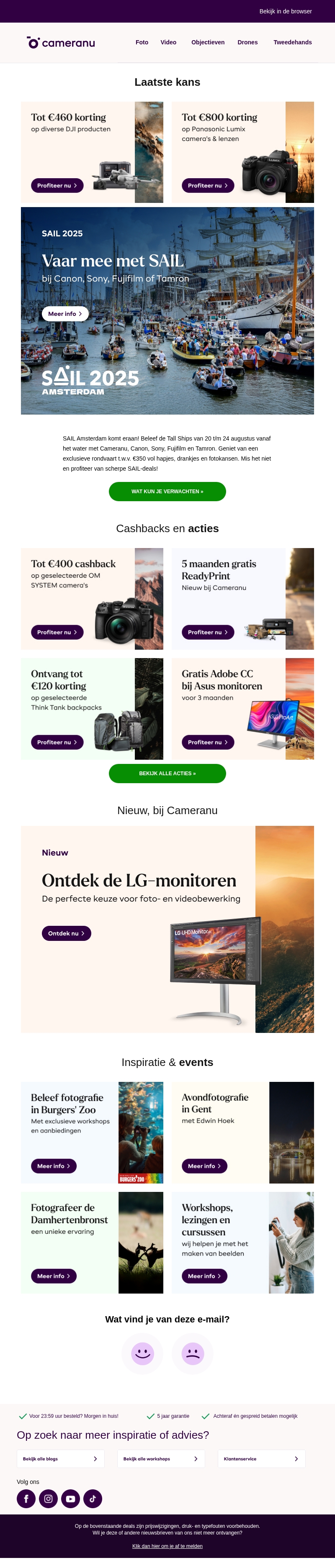Tap Ontdek nu for LG-monitoren

coord(66,934)
